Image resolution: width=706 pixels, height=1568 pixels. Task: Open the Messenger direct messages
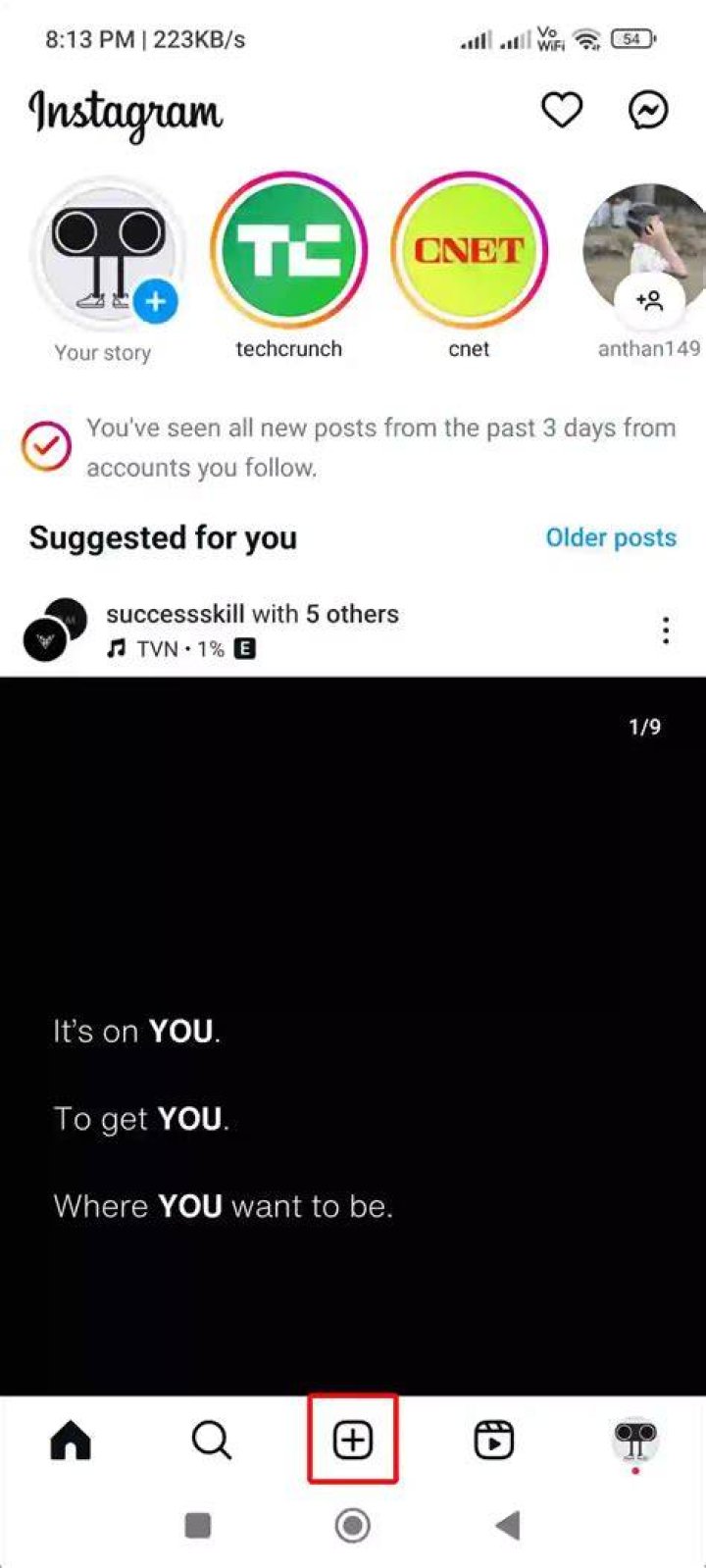648,110
